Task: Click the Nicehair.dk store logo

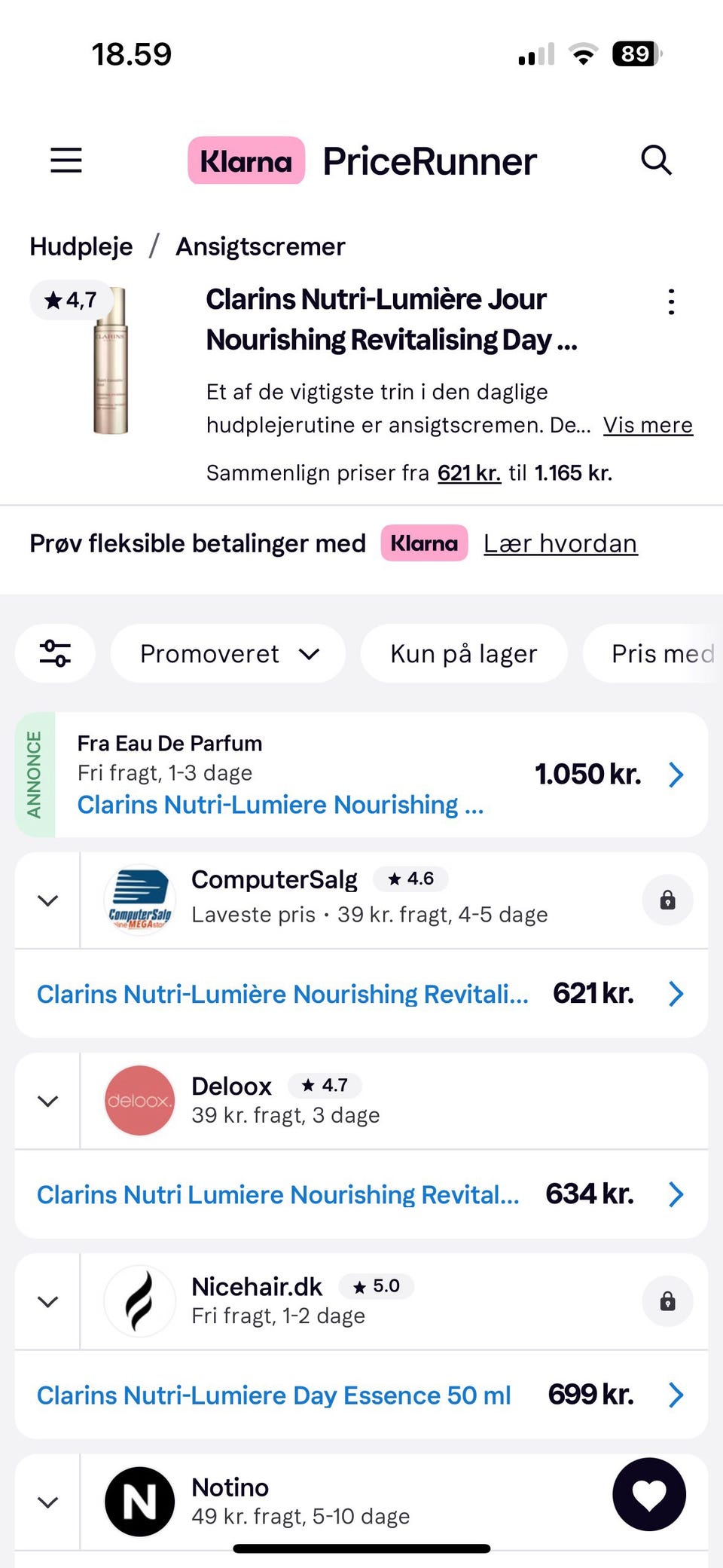Action: pyautogui.click(x=139, y=1301)
